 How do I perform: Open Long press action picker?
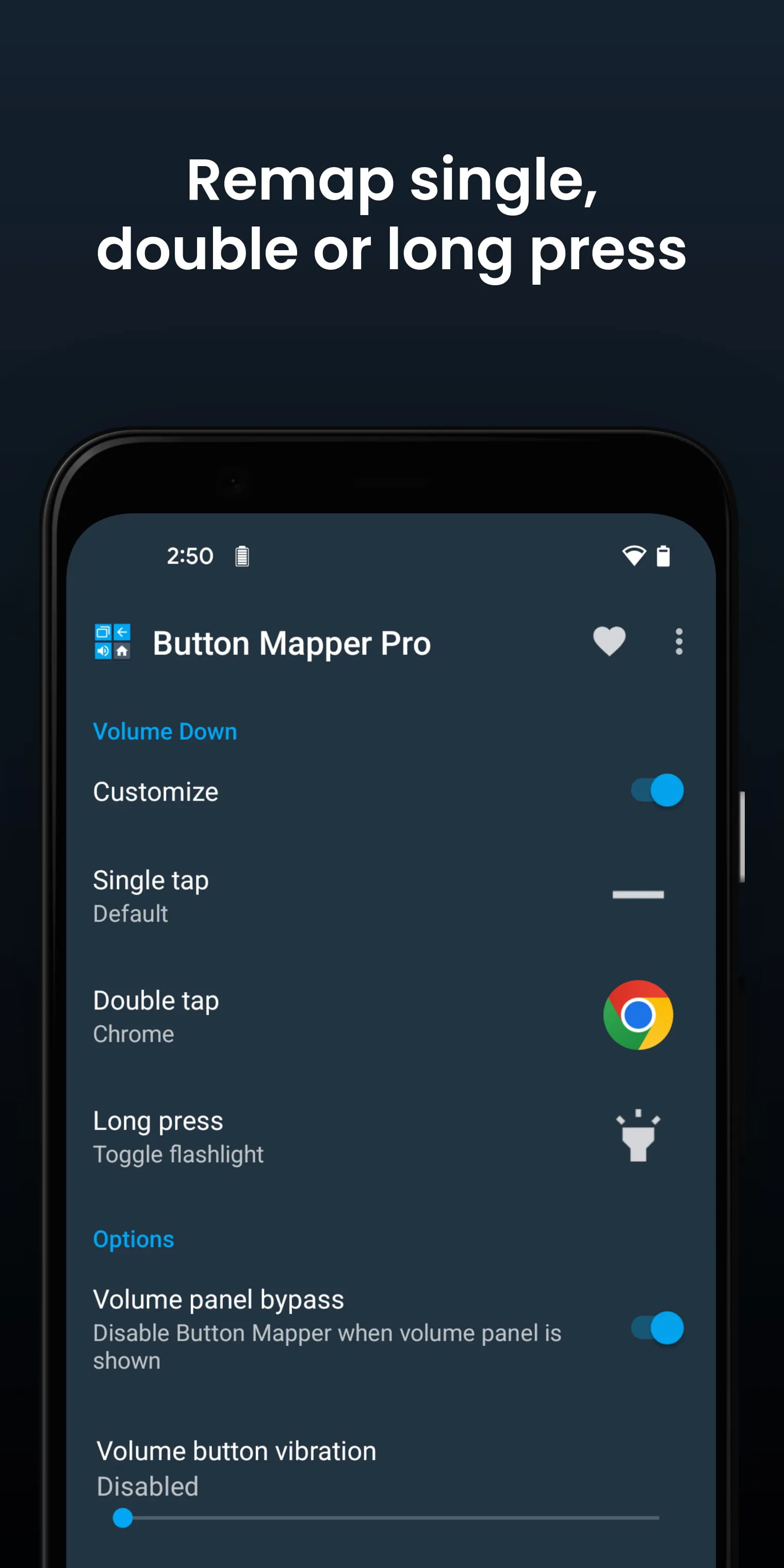(243, 1137)
